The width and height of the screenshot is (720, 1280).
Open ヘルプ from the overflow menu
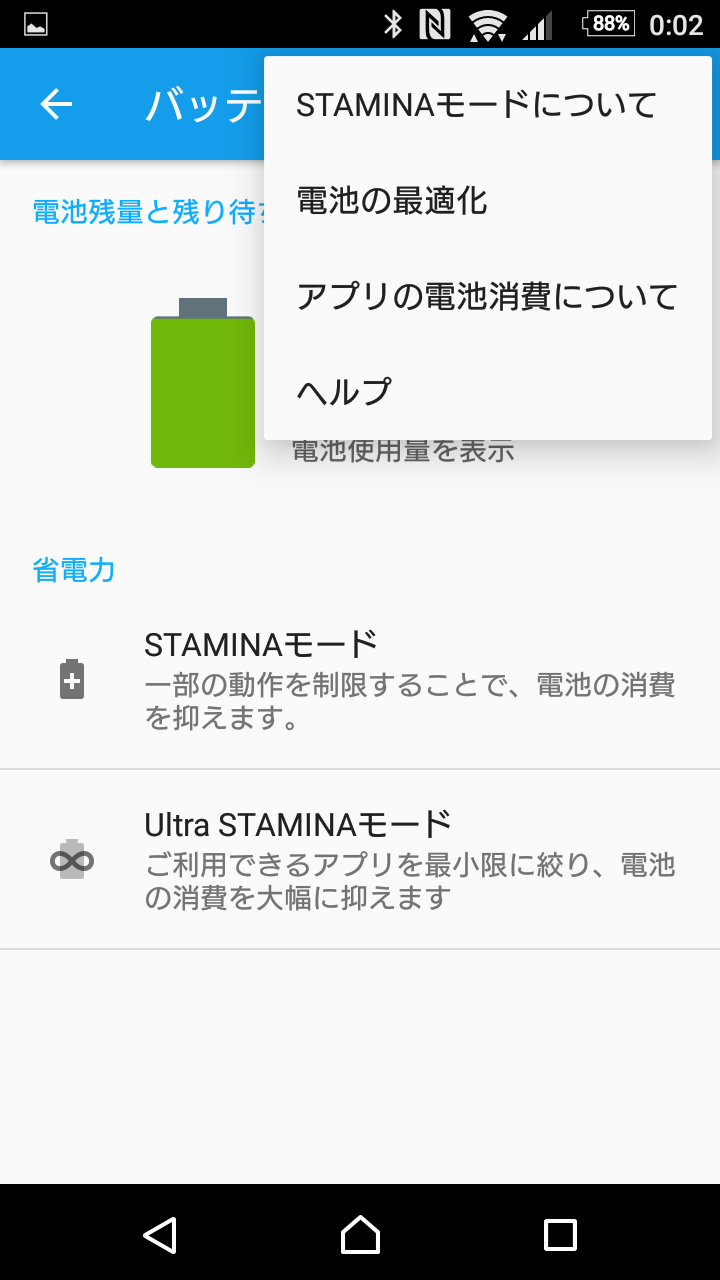pyautogui.click(x=488, y=392)
